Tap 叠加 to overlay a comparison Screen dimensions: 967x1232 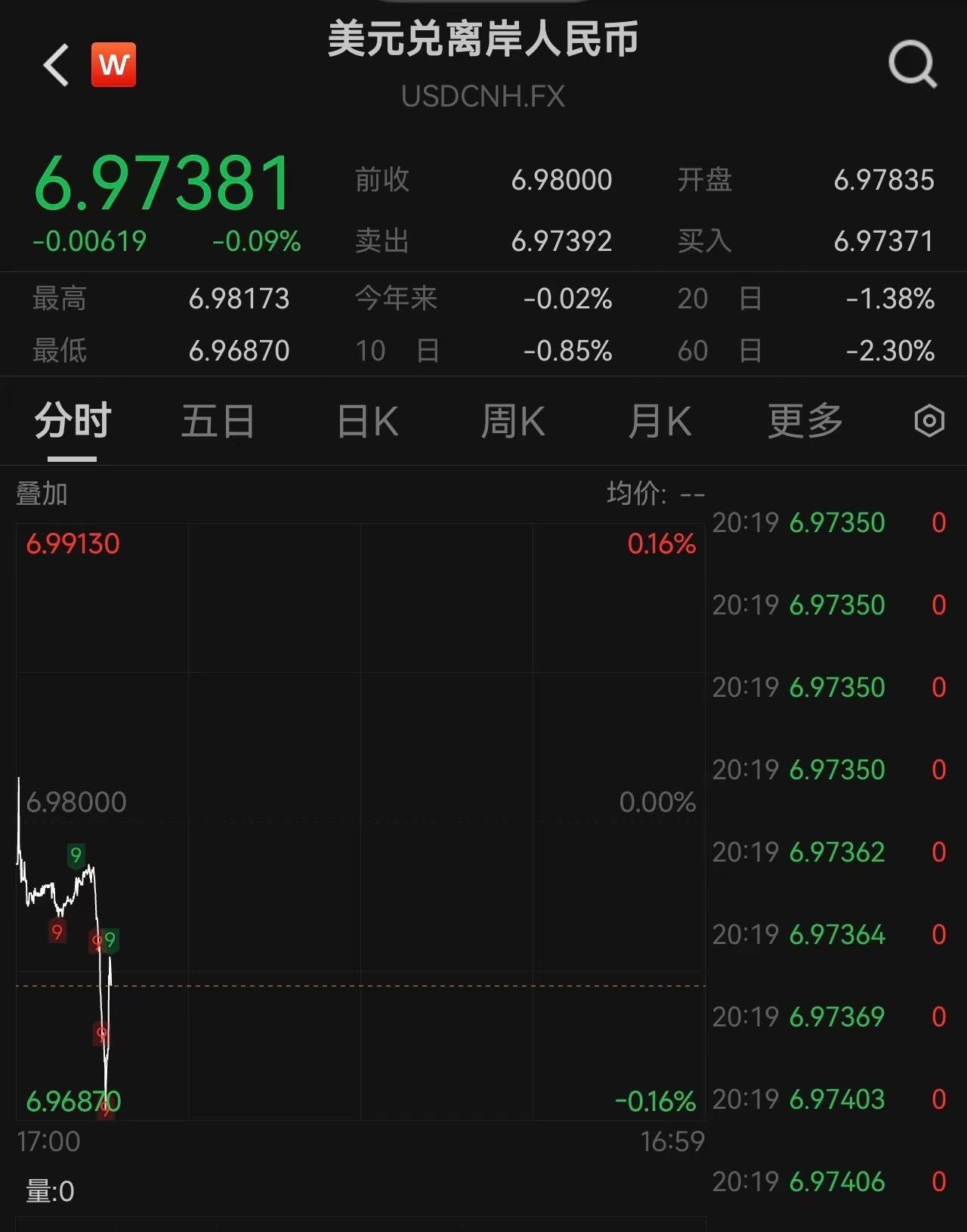tap(42, 494)
